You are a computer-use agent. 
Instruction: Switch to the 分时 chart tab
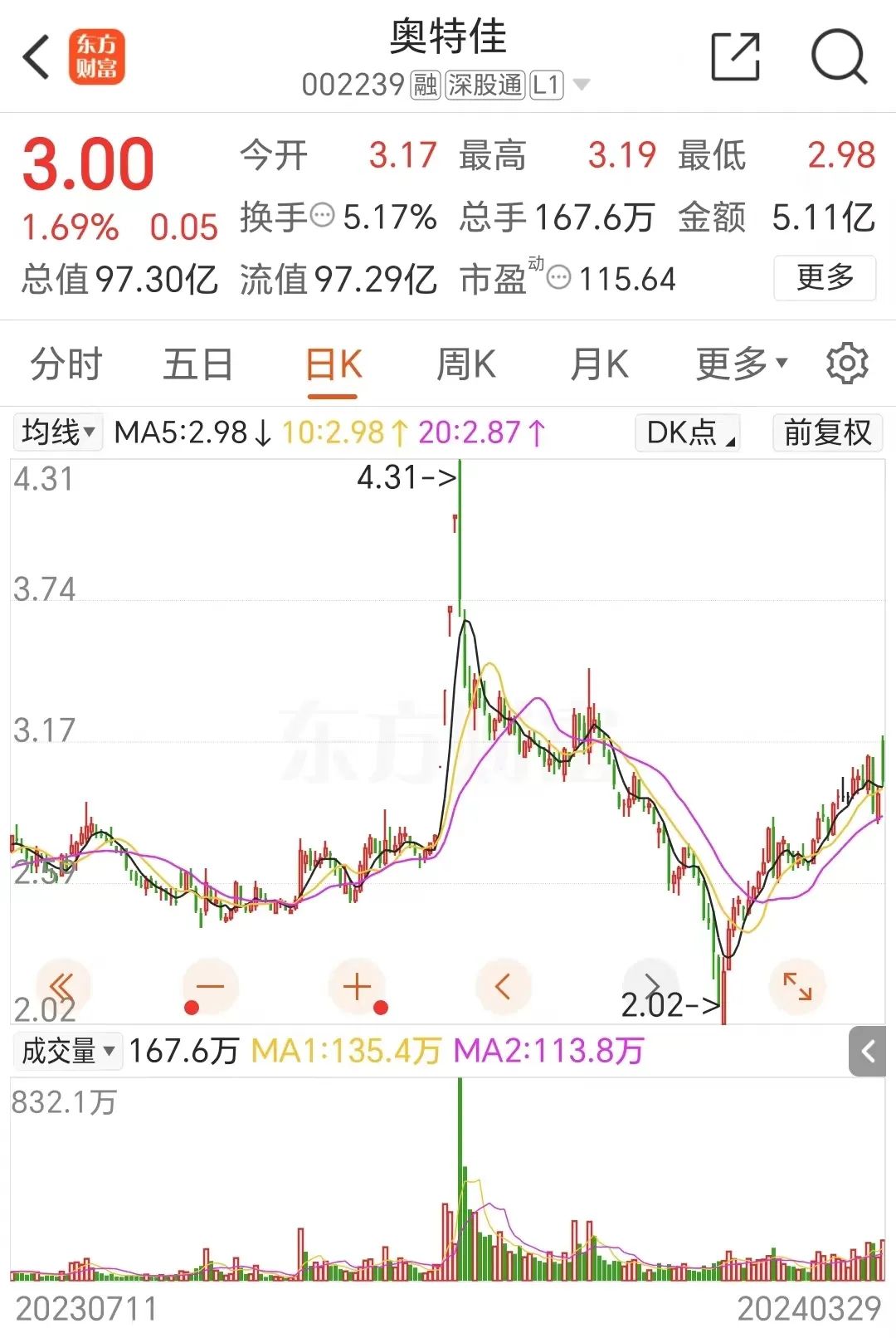click(x=66, y=364)
